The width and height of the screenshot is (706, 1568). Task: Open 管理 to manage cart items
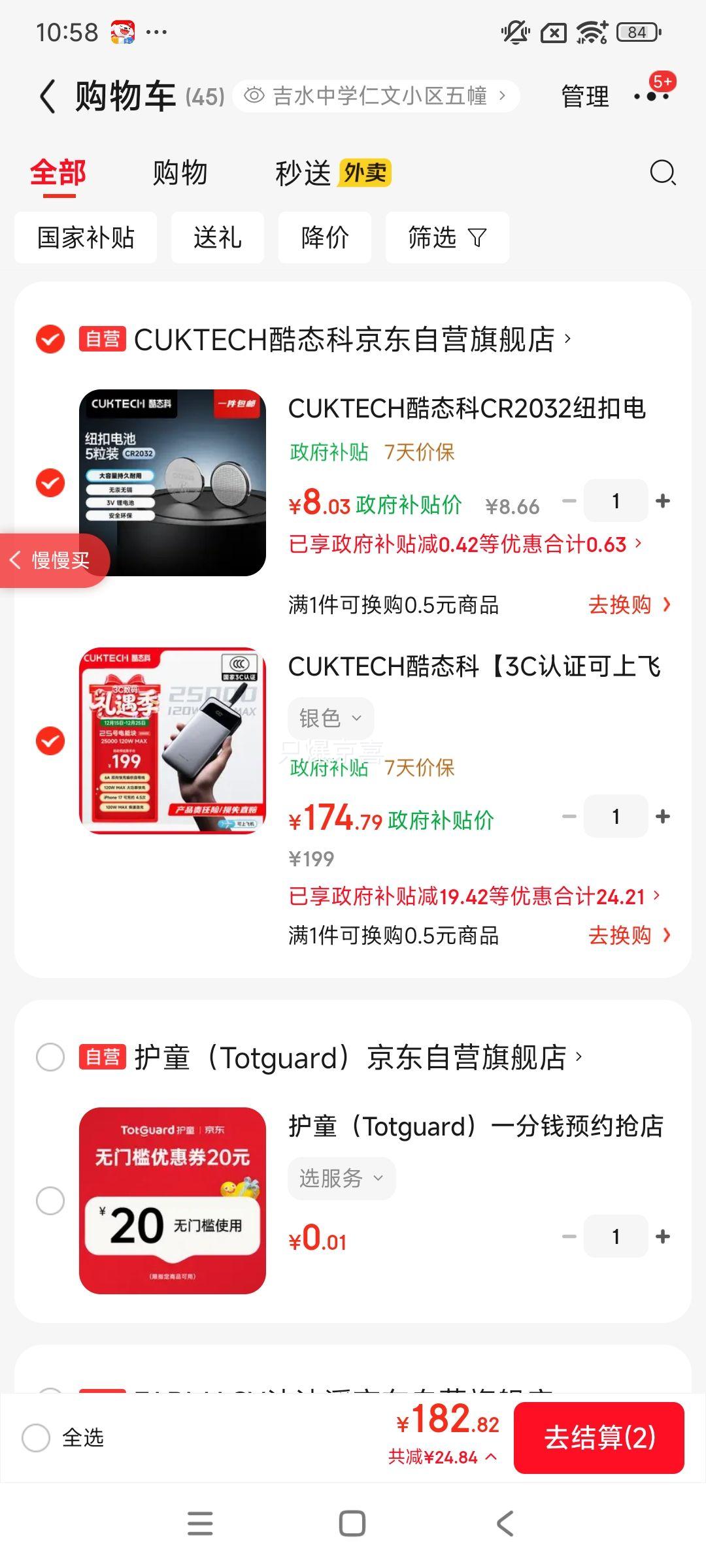[x=584, y=95]
